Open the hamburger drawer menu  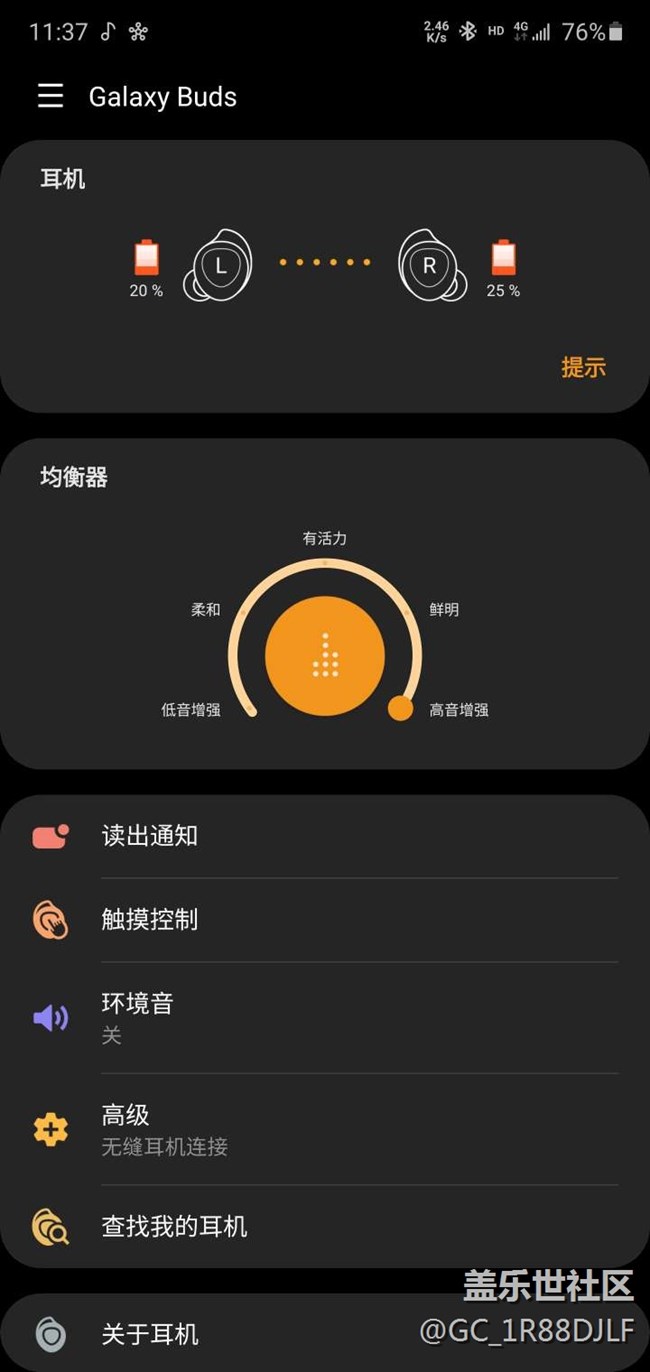click(x=50, y=96)
